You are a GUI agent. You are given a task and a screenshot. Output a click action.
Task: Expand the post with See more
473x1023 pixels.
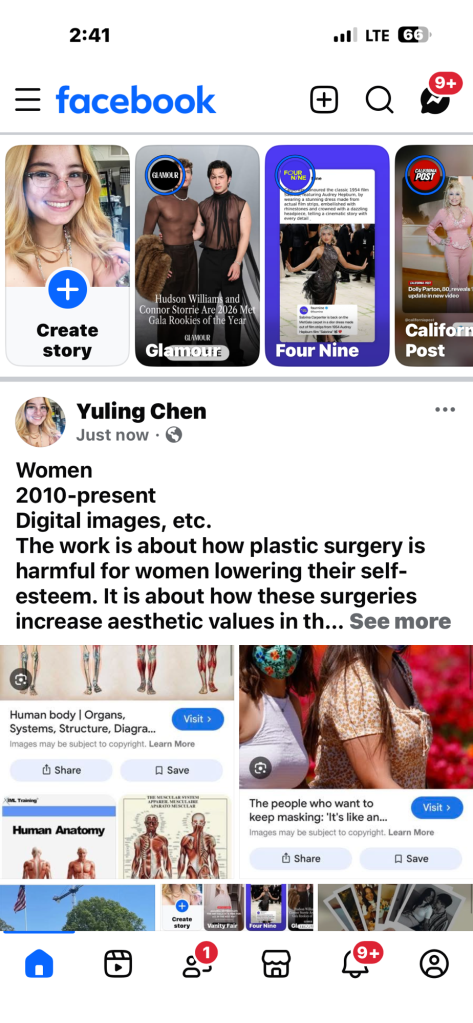400,621
